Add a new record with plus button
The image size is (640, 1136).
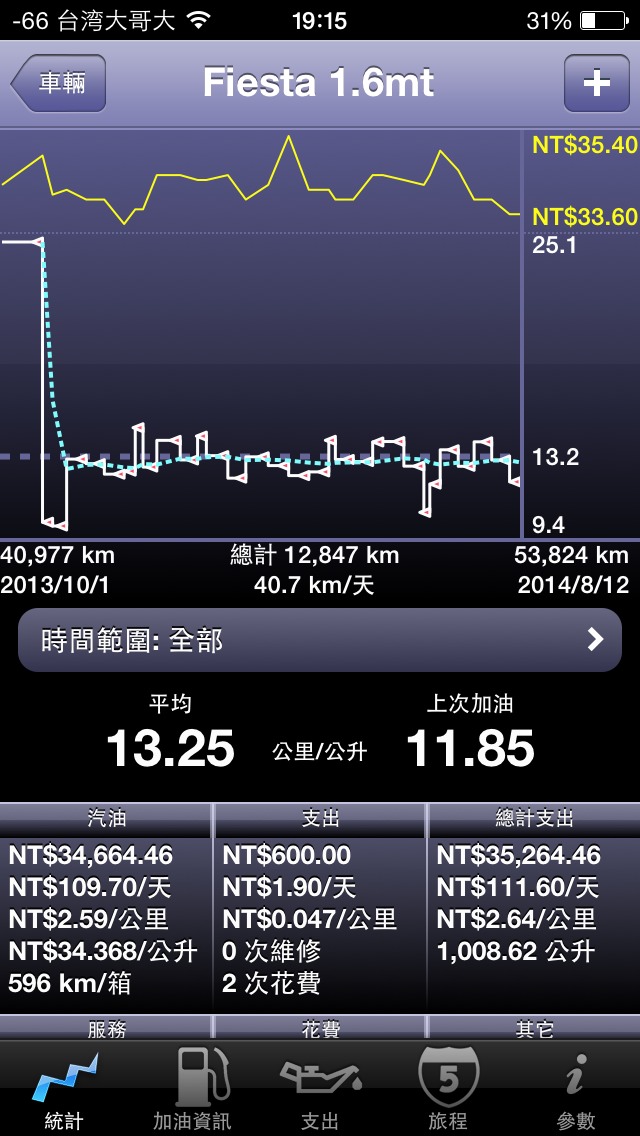(x=596, y=83)
